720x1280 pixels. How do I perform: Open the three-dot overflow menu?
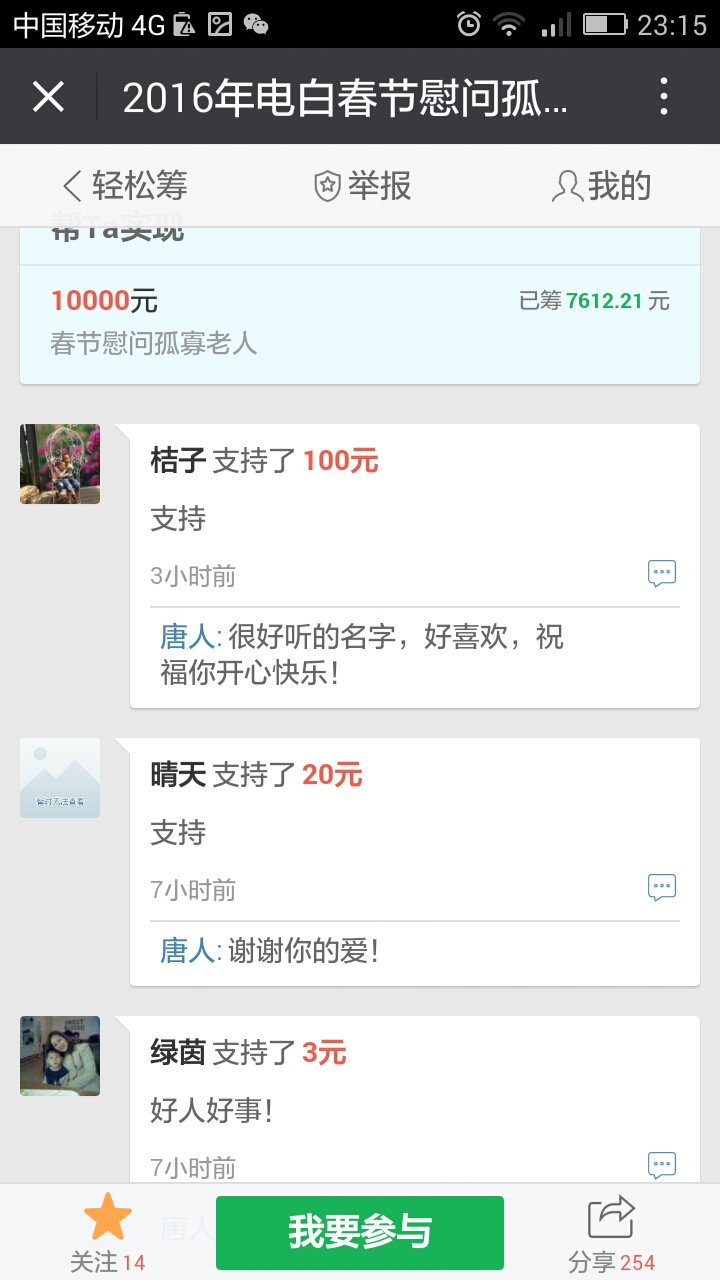664,97
